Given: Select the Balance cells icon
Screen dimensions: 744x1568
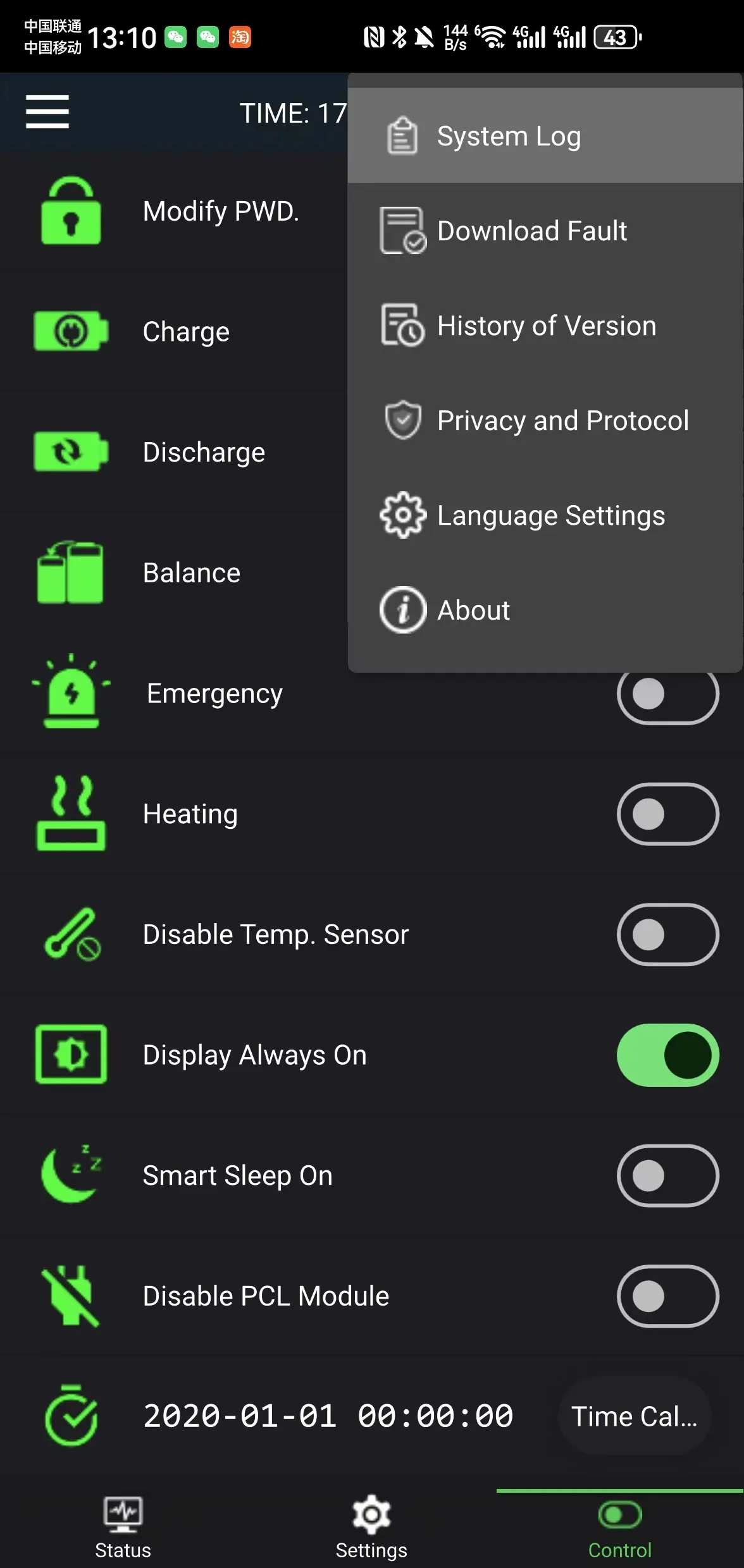Looking at the screenshot, I should tap(71, 571).
